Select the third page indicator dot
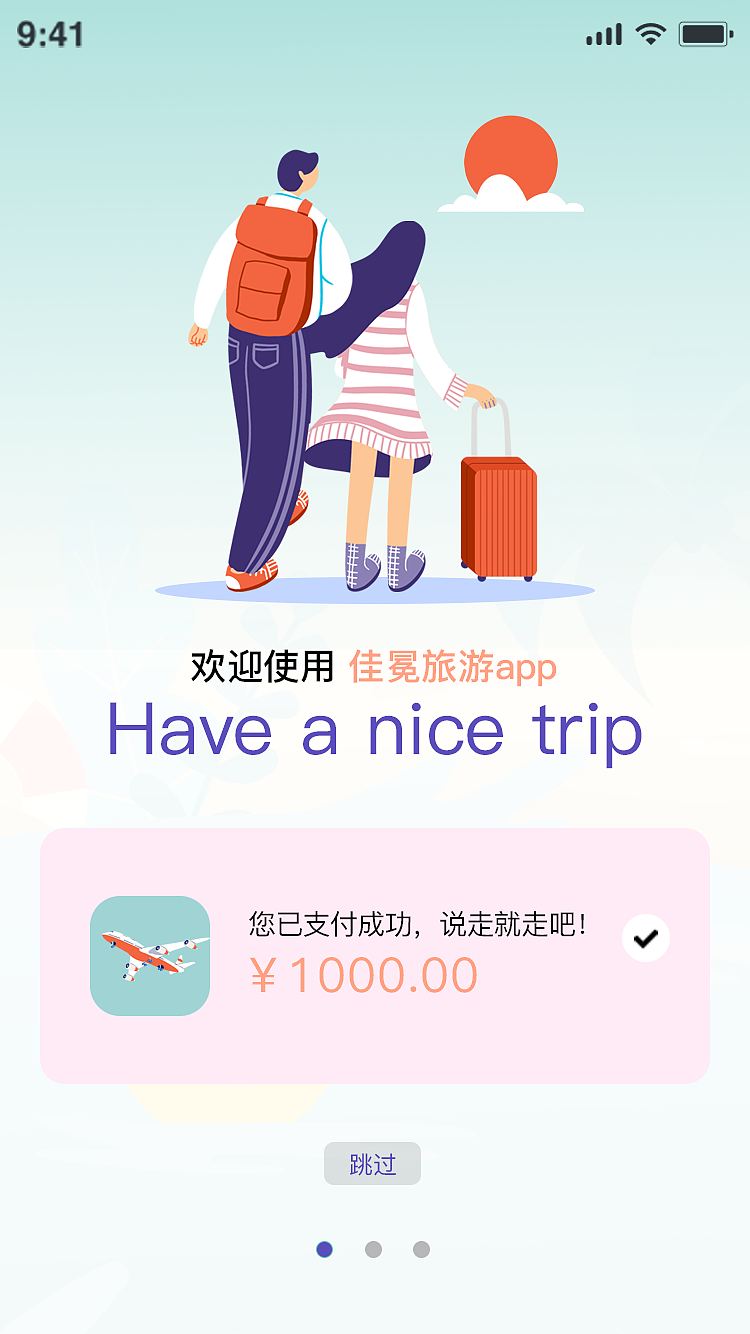 [x=420, y=1250]
